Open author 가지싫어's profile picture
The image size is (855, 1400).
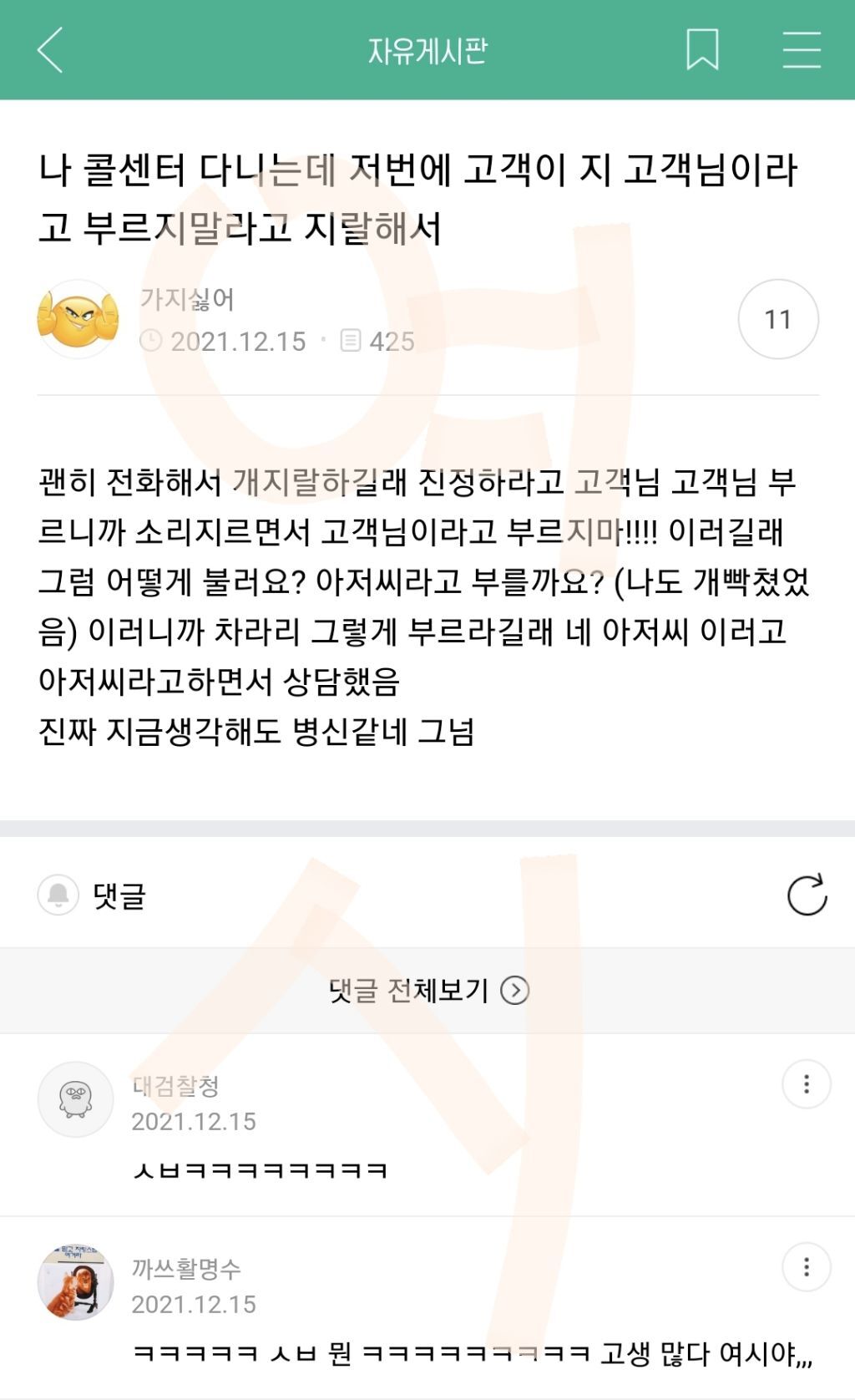coord(78,319)
